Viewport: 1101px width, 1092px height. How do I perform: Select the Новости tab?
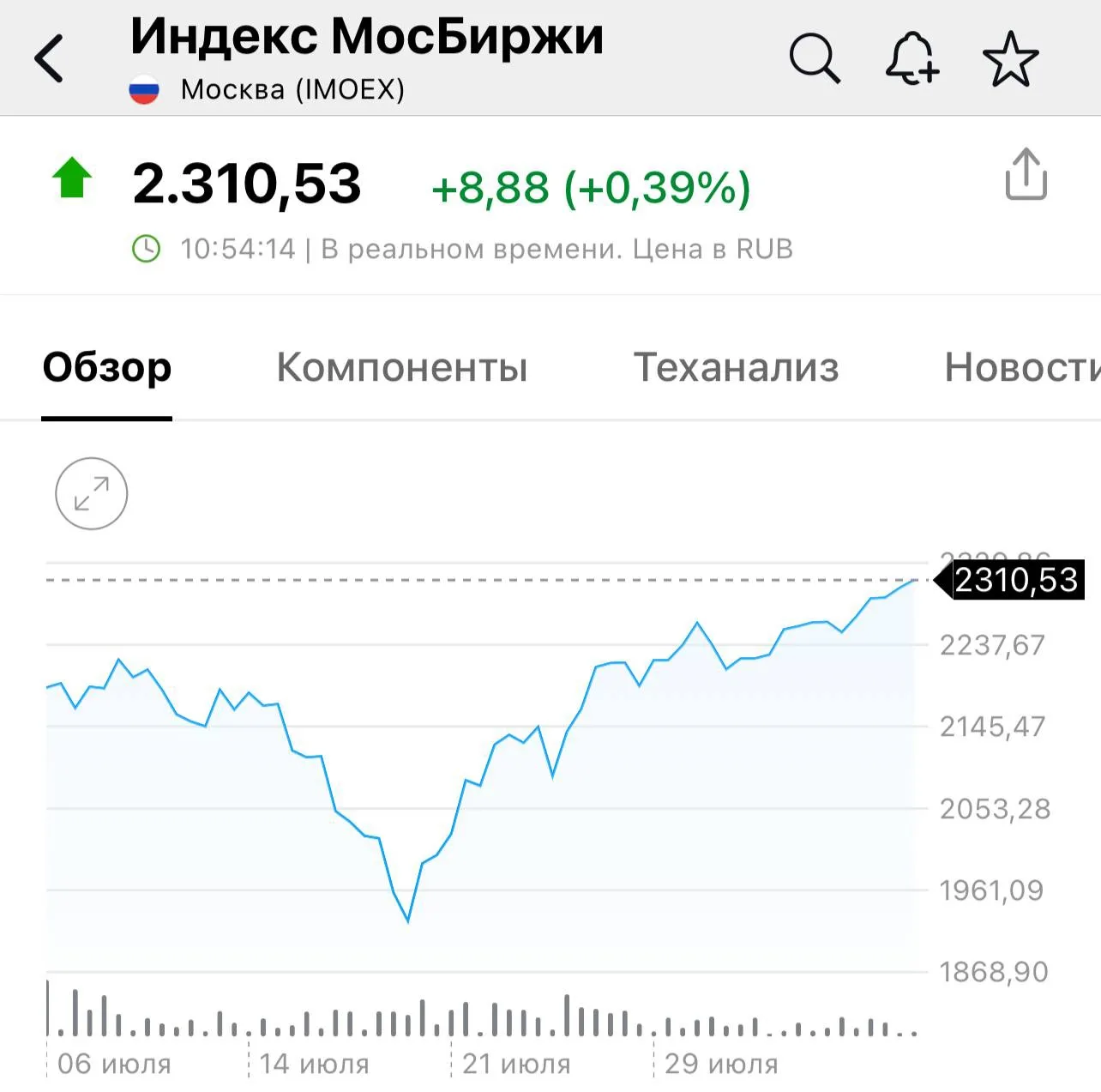1022,367
